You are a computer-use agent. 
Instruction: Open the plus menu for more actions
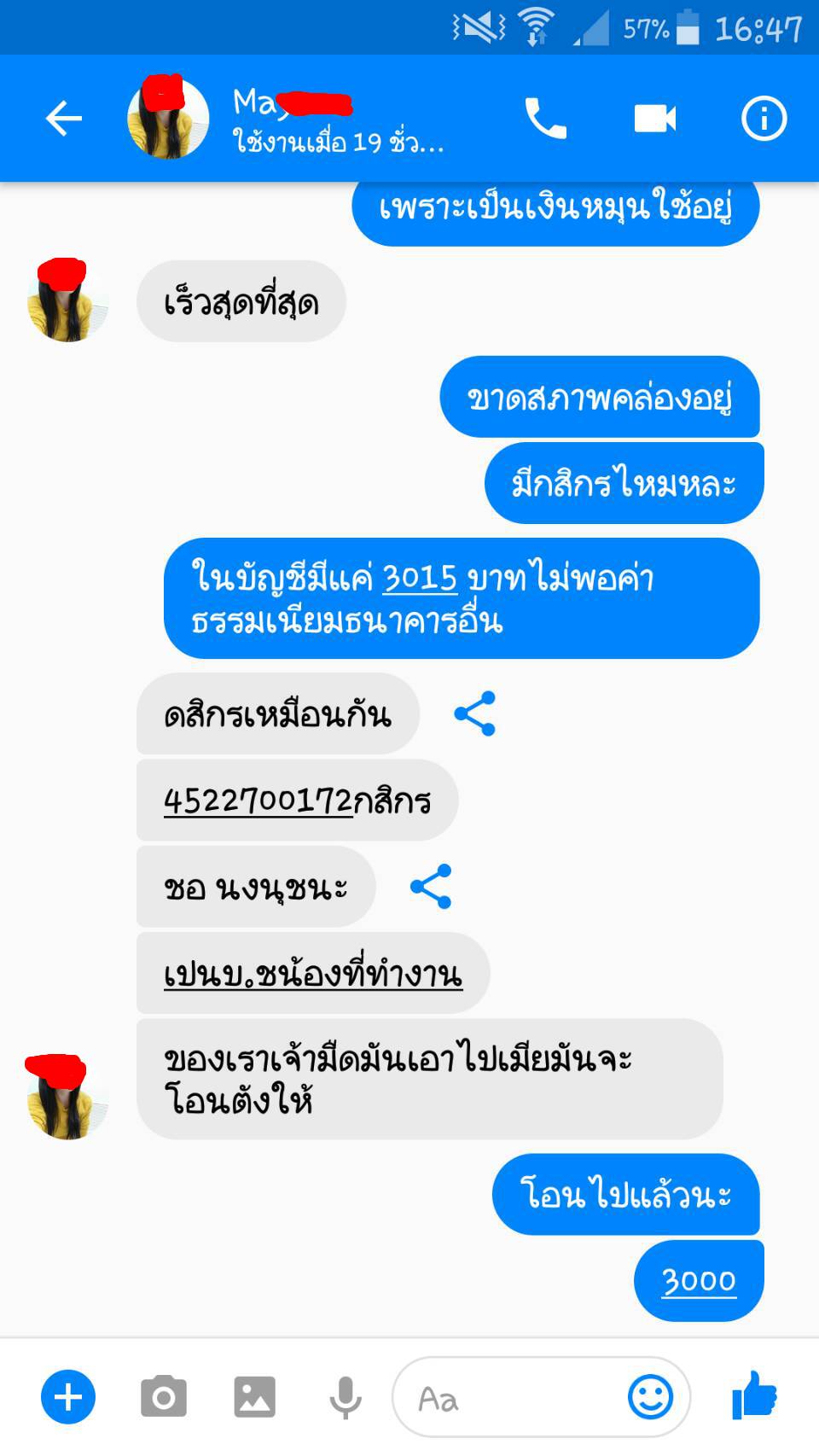pos(68,1397)
